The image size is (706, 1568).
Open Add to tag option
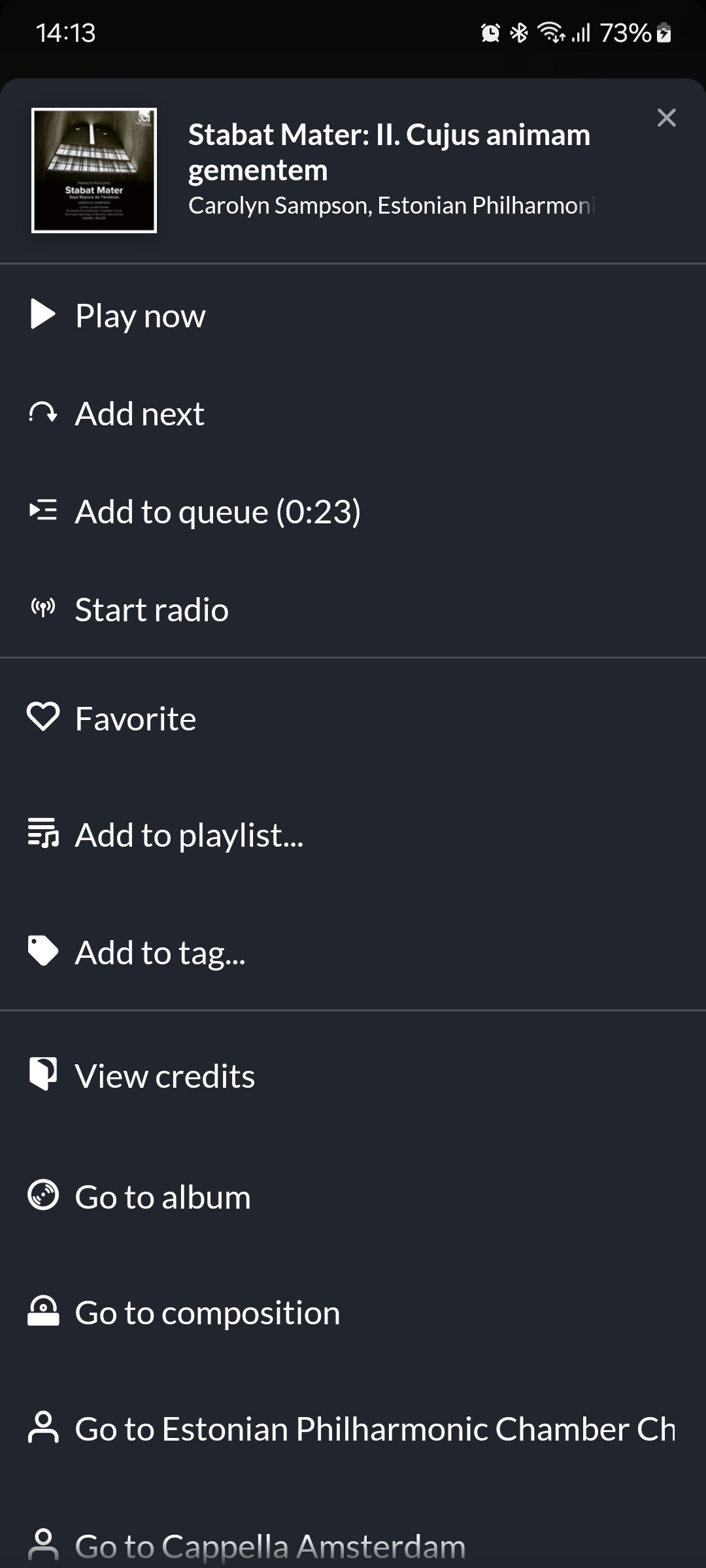click(353, 952)
